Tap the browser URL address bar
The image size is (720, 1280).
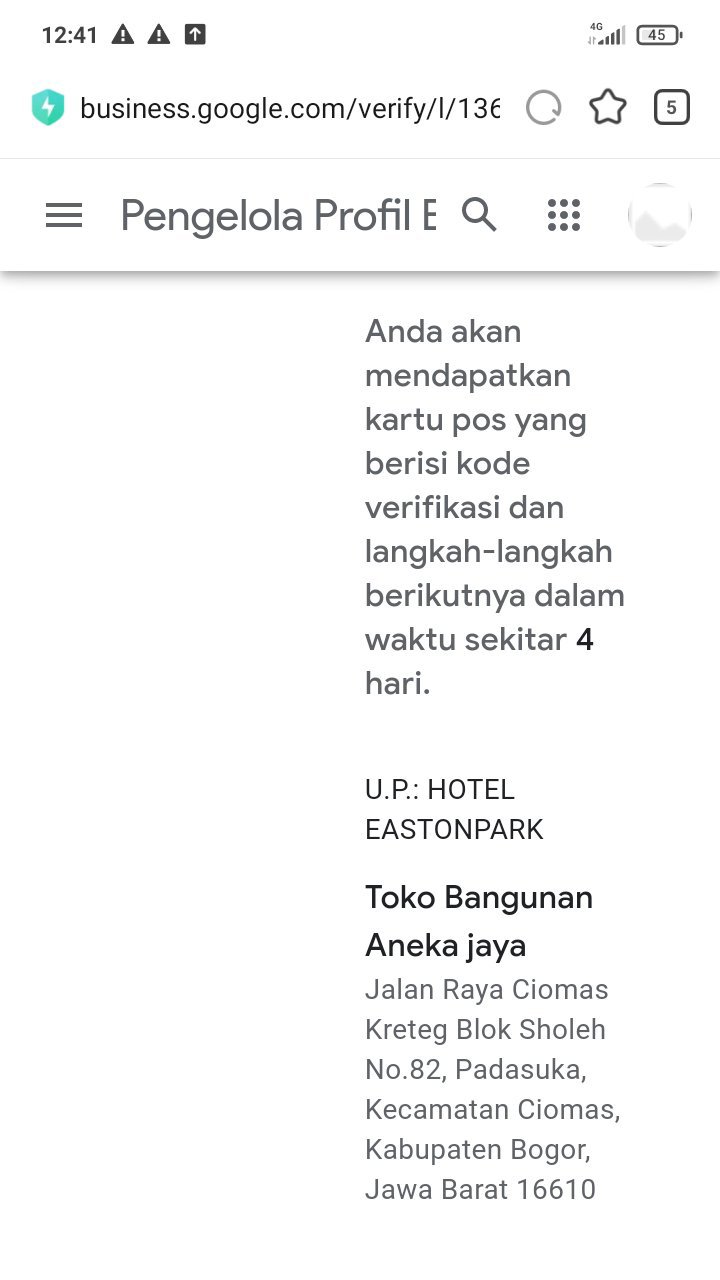[290, 108]
